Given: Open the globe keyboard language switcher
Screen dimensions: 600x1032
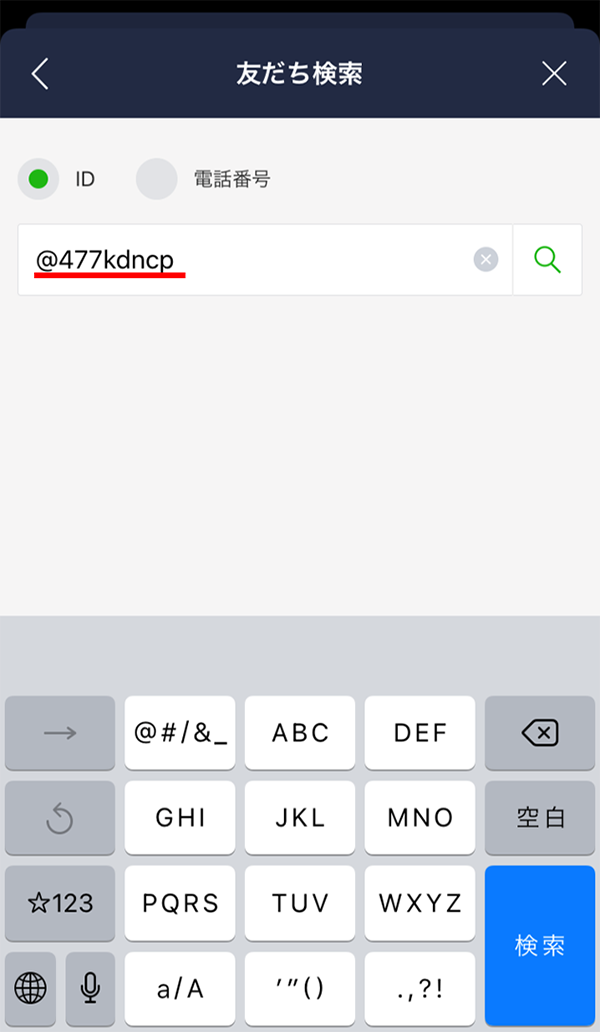Looking at the screenshot, I should pos(30,989).
